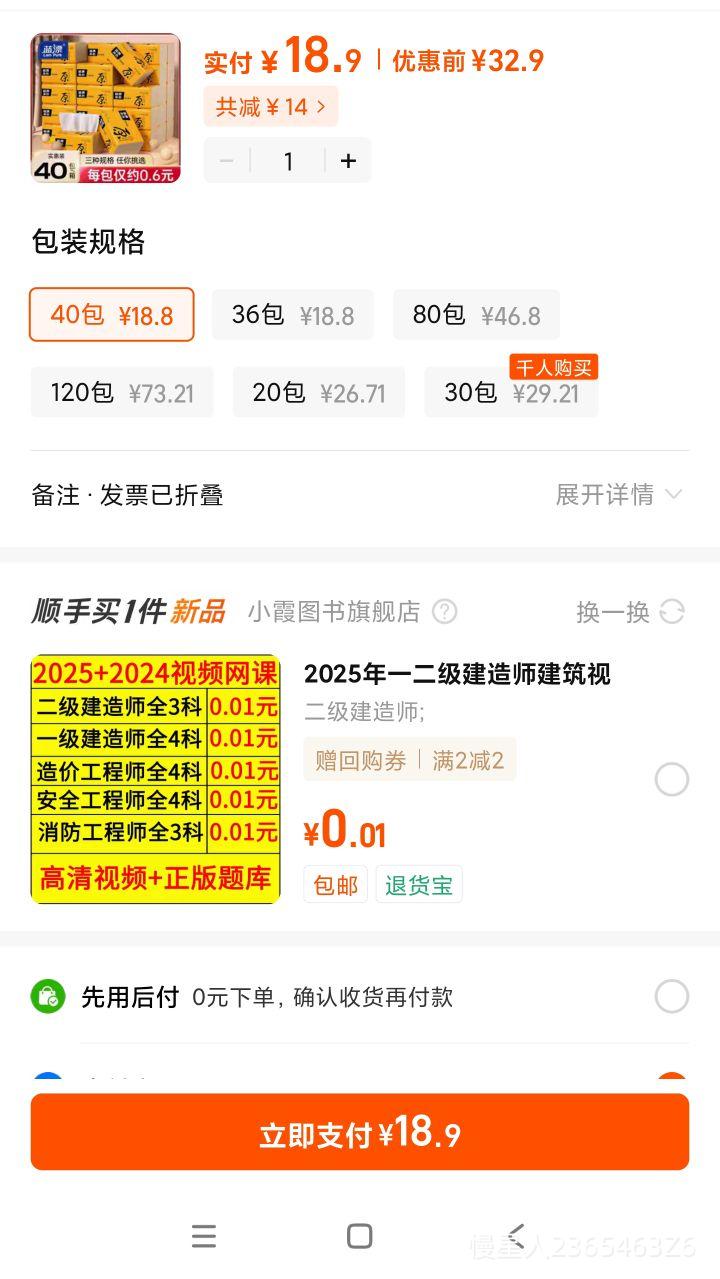Open seller info help question mark icon
Image resolution: width=720 pixels, height=1279 pixels.
click(x=443, y=613)
